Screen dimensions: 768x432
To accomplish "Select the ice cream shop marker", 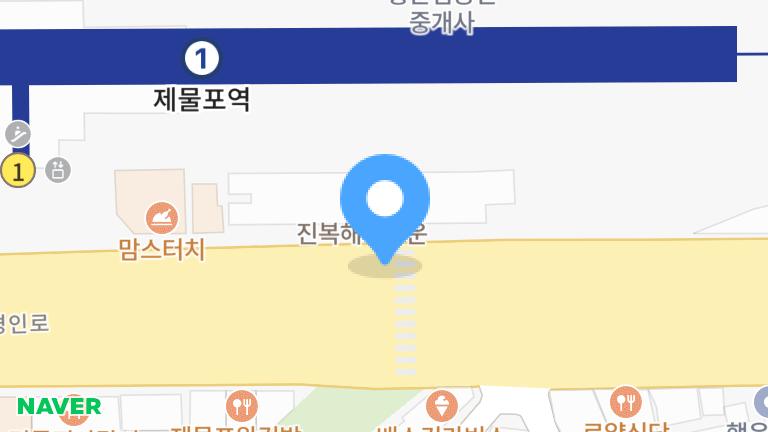I will [441, 406].
